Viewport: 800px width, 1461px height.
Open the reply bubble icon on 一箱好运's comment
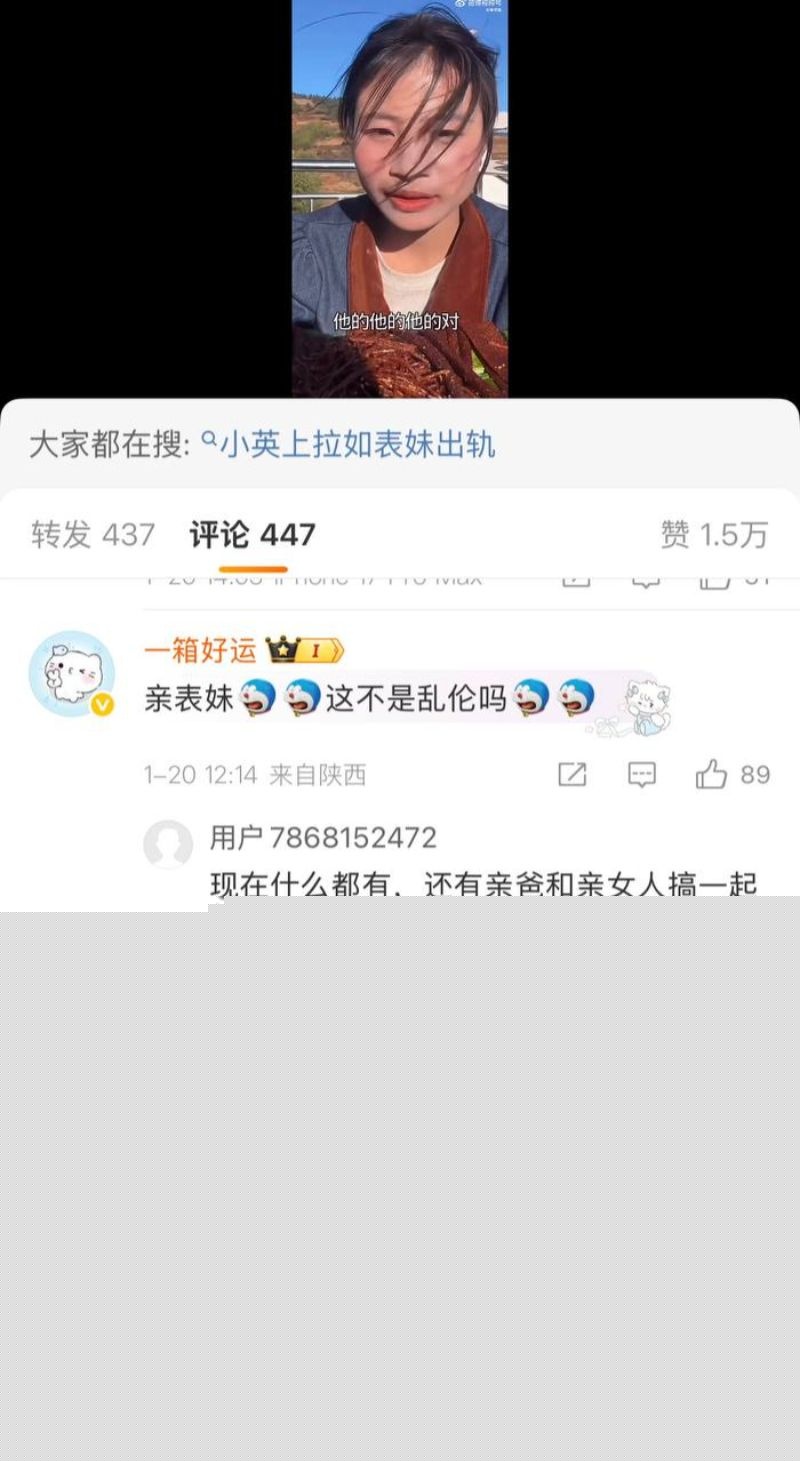click(644, 773)
